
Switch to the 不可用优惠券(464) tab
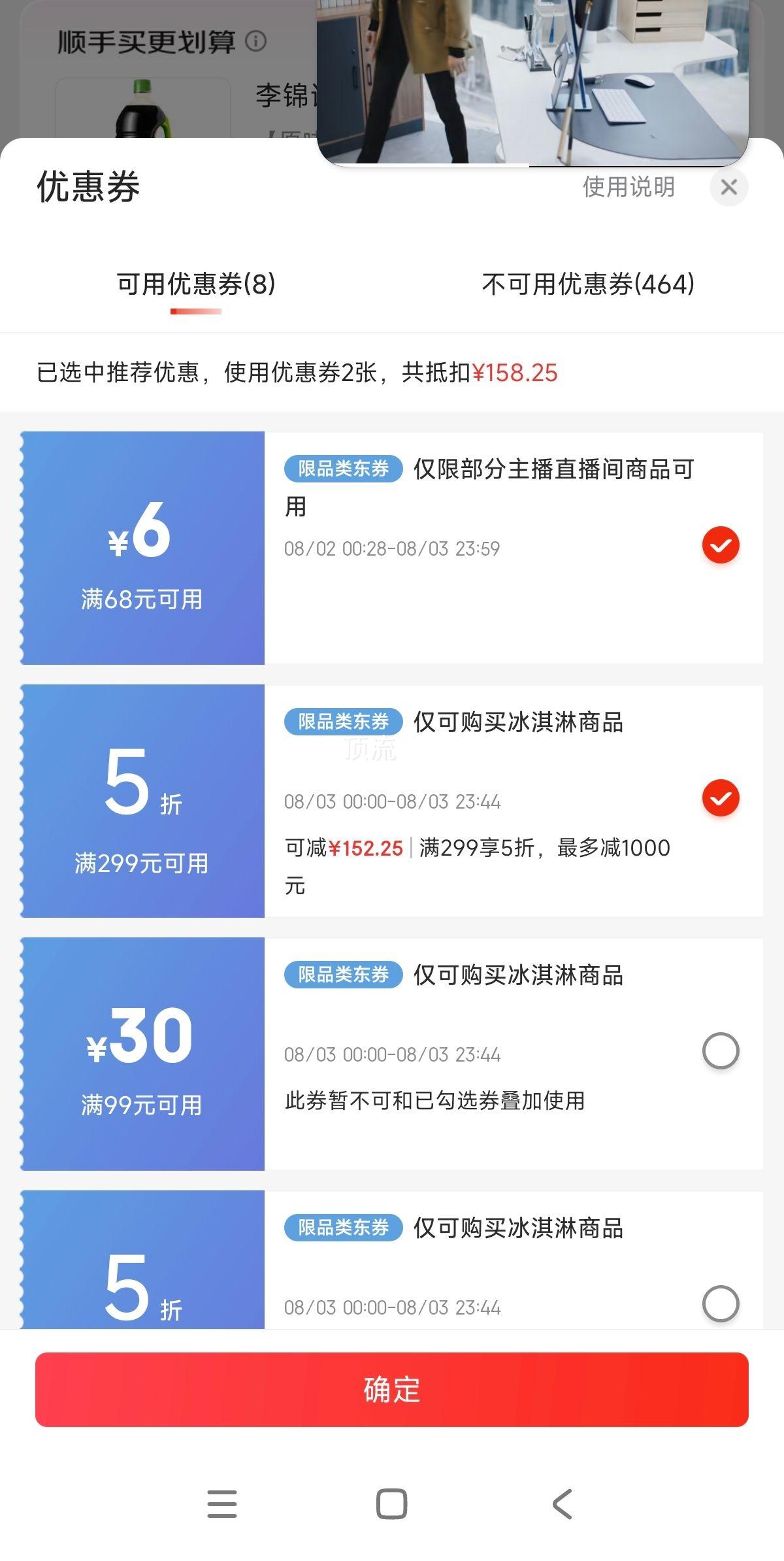pos(588,282)
